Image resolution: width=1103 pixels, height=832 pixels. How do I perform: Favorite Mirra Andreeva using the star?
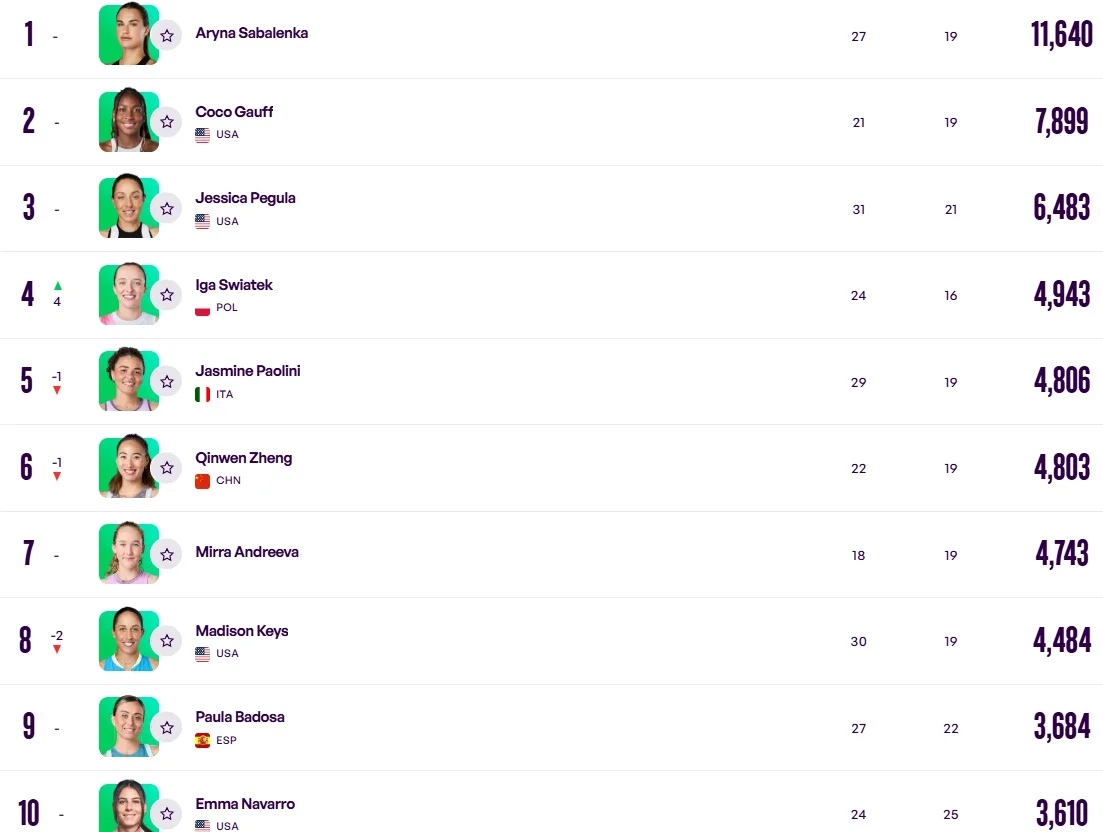[167, 554]
